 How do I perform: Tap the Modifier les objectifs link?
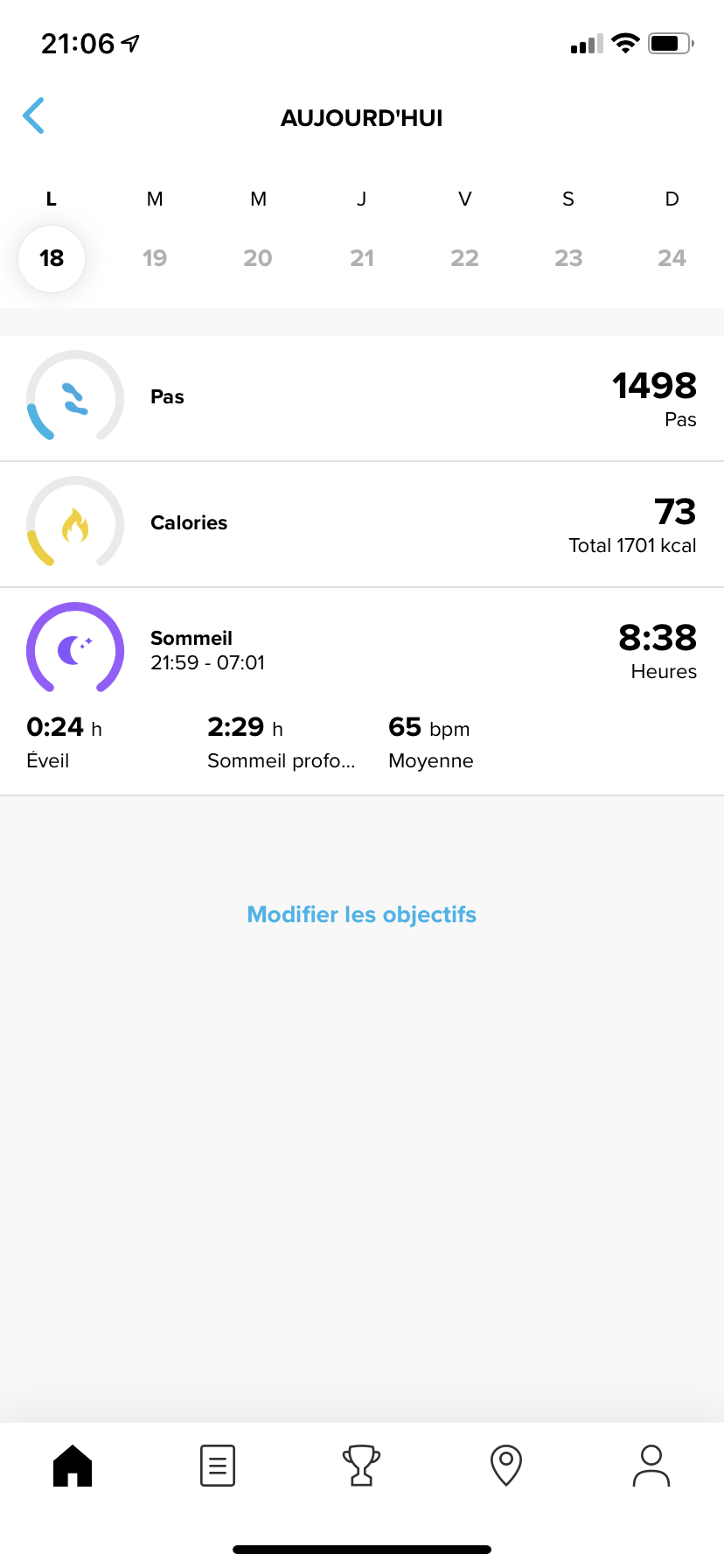tap(362, 914)
